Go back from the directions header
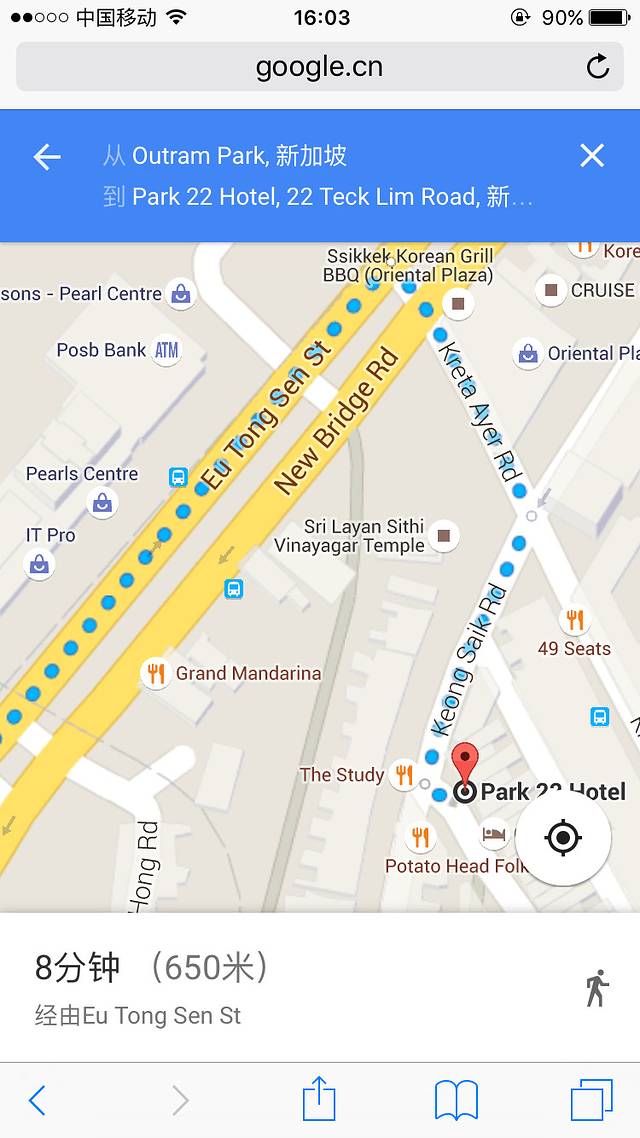The width and height of the screenshot is (640, 1138). (47, 157)
